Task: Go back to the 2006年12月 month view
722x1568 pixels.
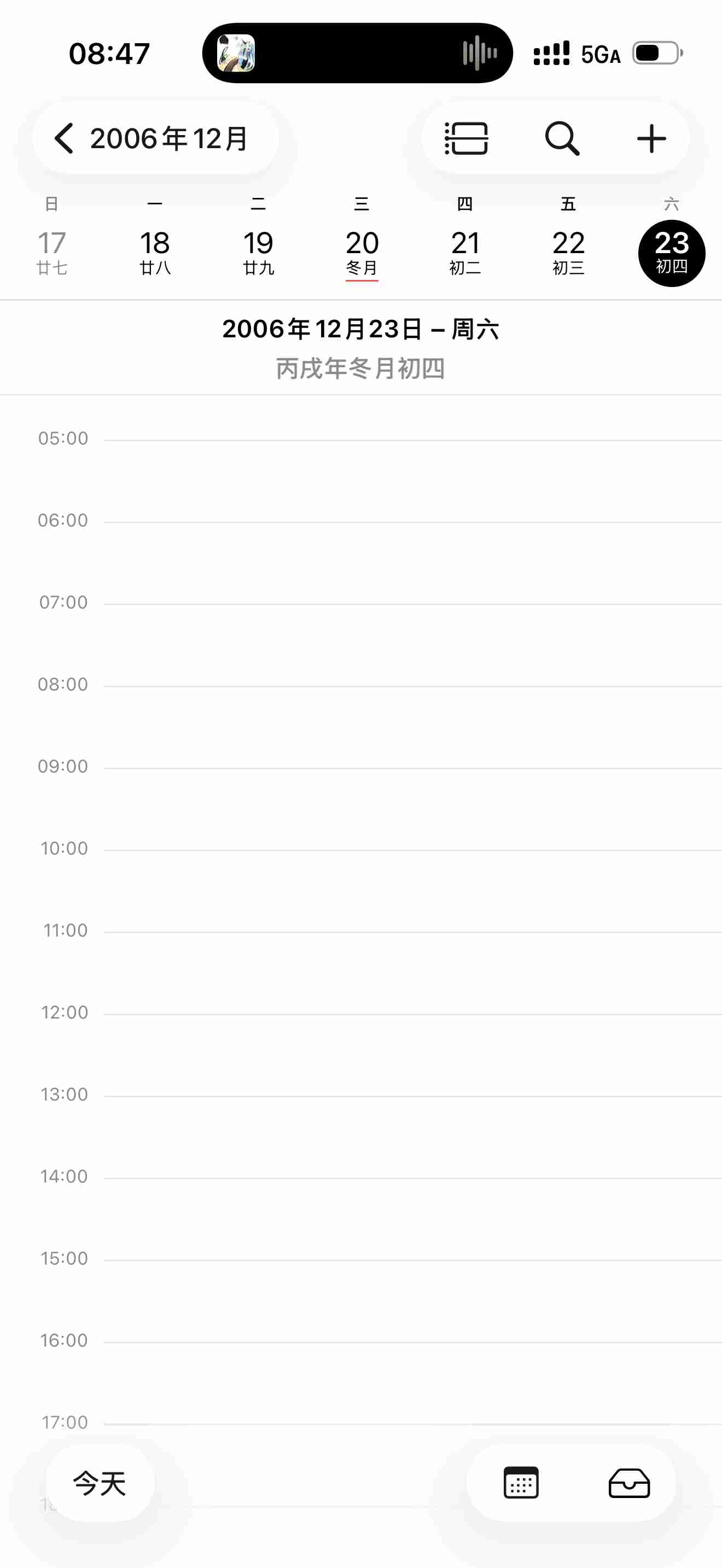Action: coord(152,138)
